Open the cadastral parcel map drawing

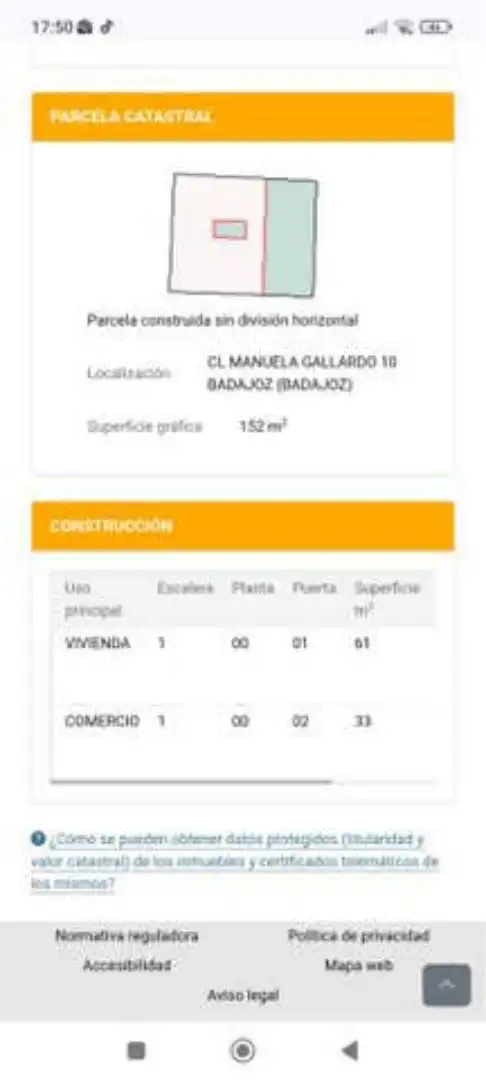pyautogui.click(x=243, y=234)
